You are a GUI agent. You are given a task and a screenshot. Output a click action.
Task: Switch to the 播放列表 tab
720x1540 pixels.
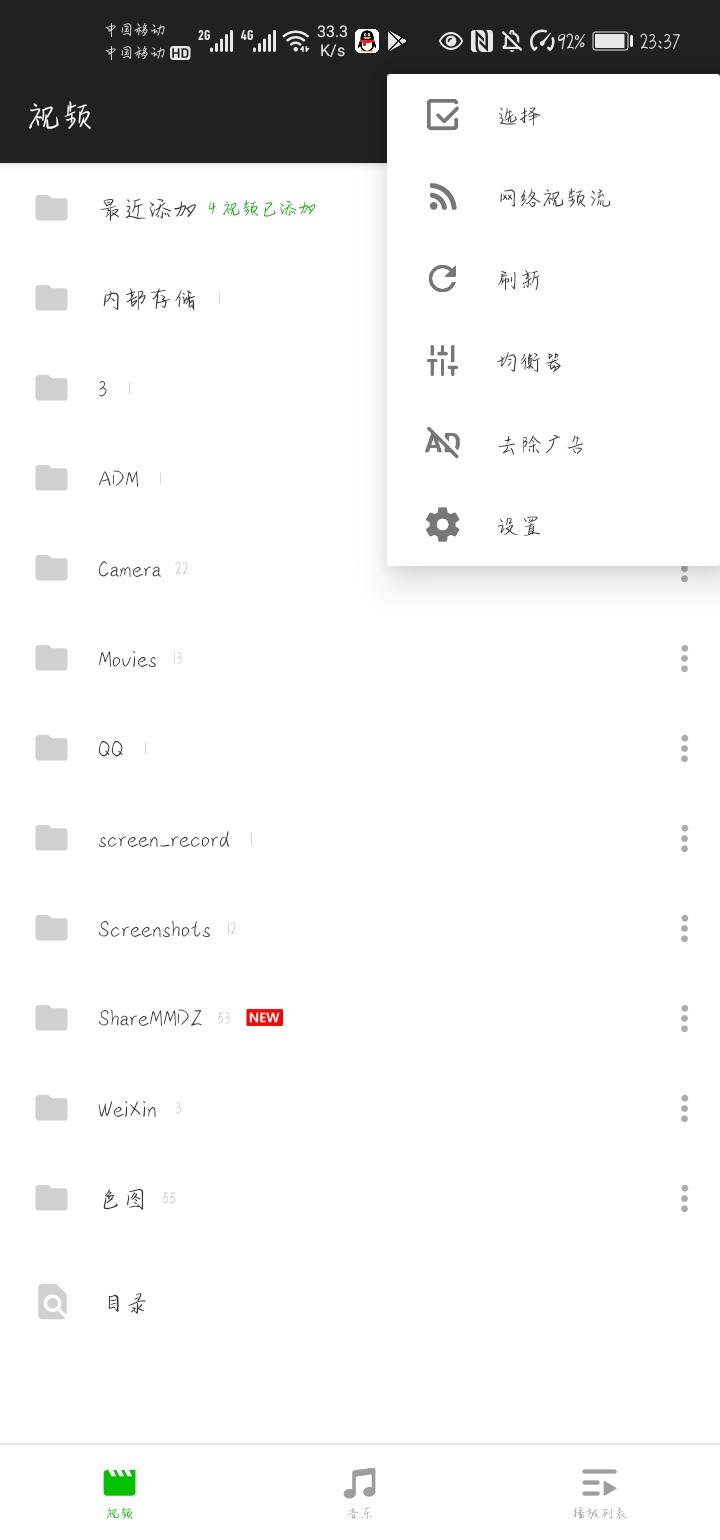tap(599, 1492)
